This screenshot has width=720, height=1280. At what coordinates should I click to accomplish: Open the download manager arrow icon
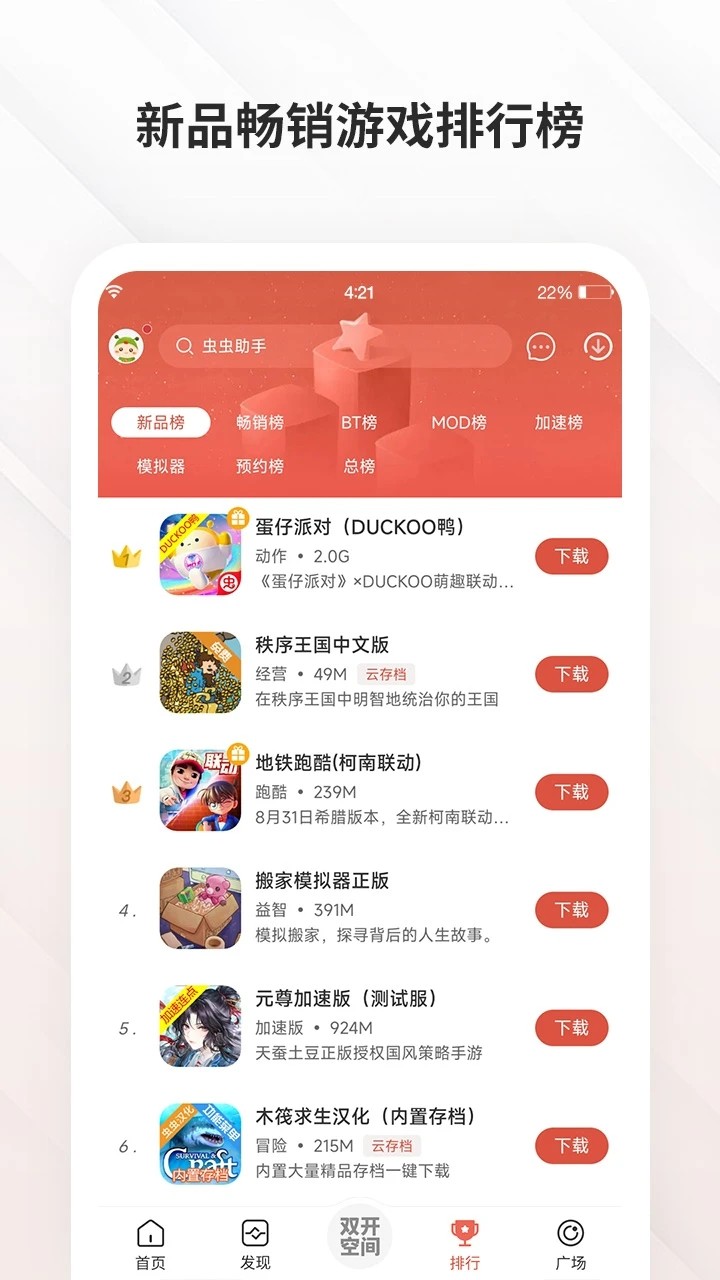pyautogui.click(x=598, y=346)
